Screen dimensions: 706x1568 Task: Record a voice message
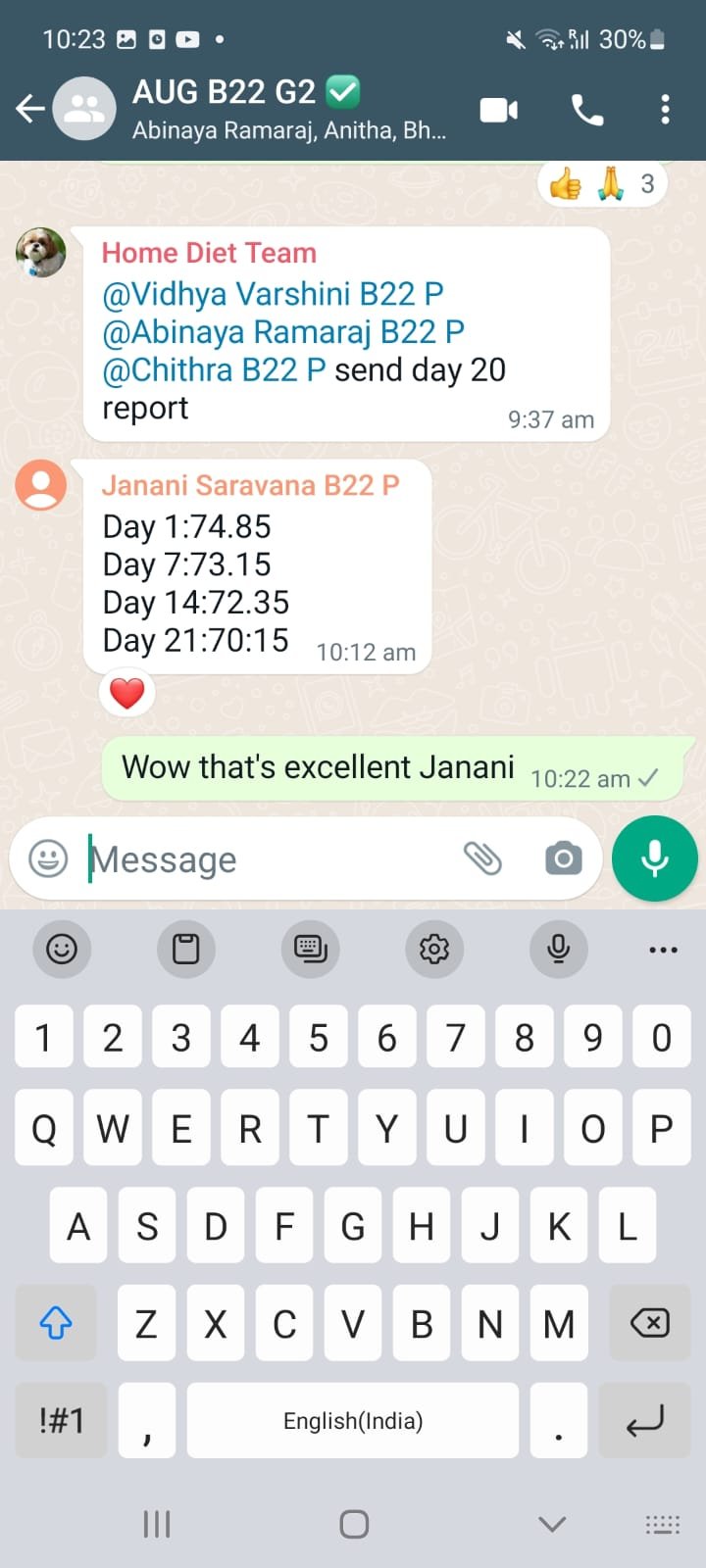654,858
